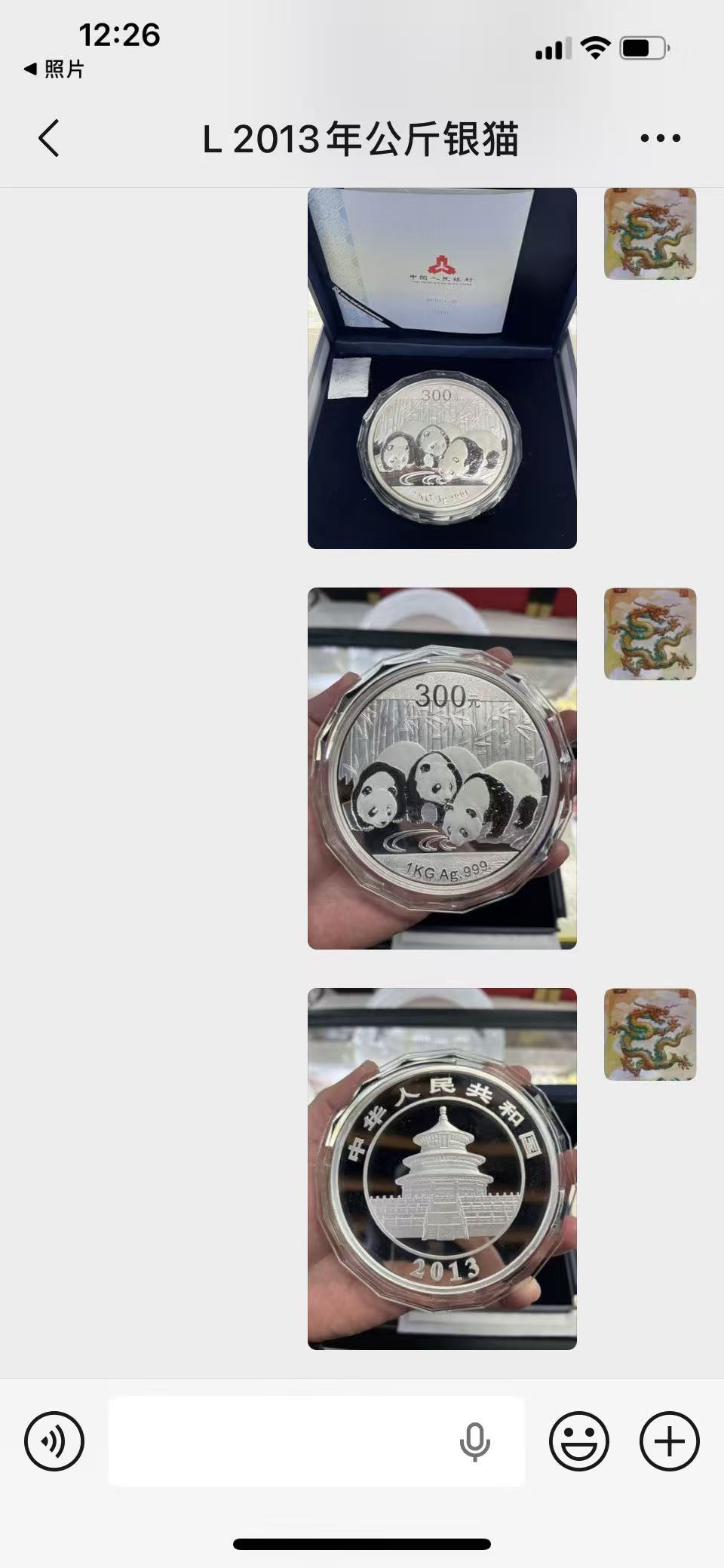Open the emoji picker
This screenshot has width=724, height=1568.
click(578, 1441)
